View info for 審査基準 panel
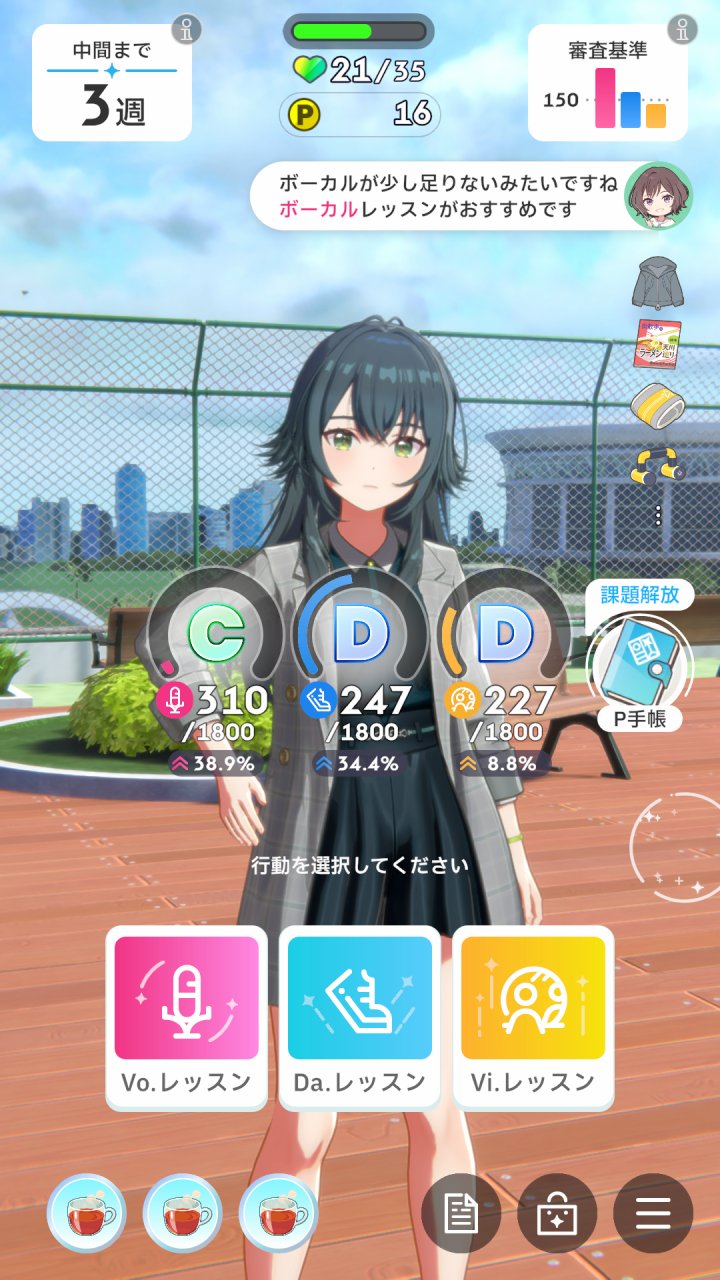 click(x=681, y=30)
